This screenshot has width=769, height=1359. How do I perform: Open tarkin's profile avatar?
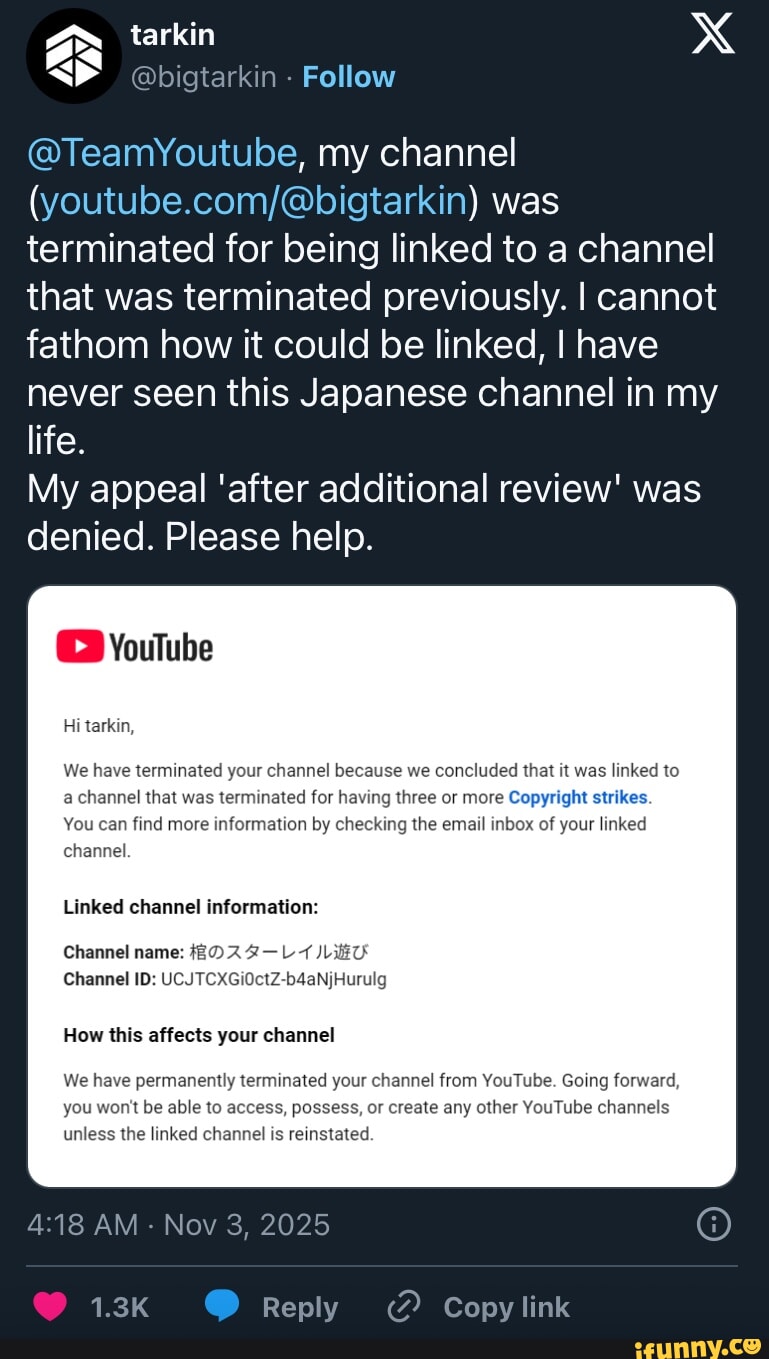click(74, 56)
